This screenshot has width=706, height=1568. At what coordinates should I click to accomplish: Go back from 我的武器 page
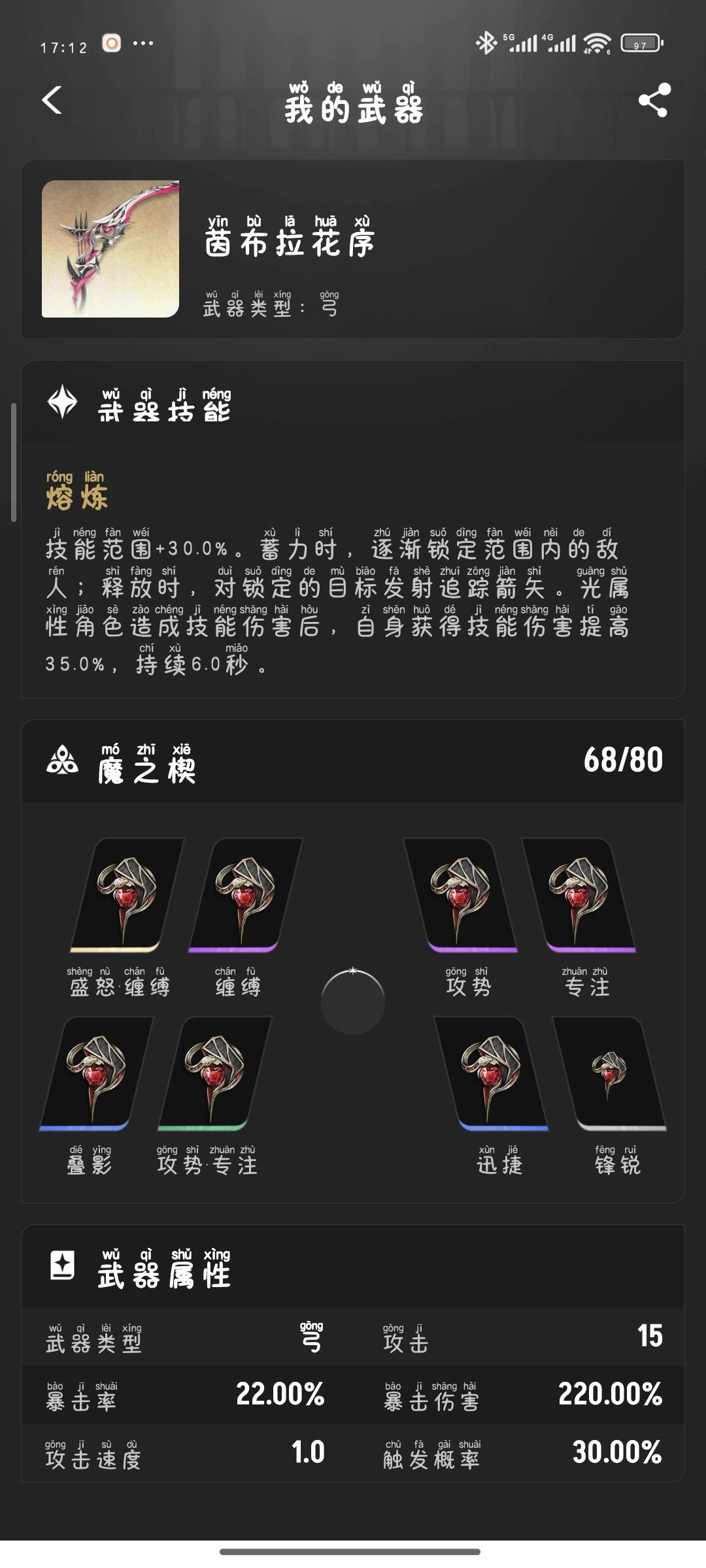(52, 101)
